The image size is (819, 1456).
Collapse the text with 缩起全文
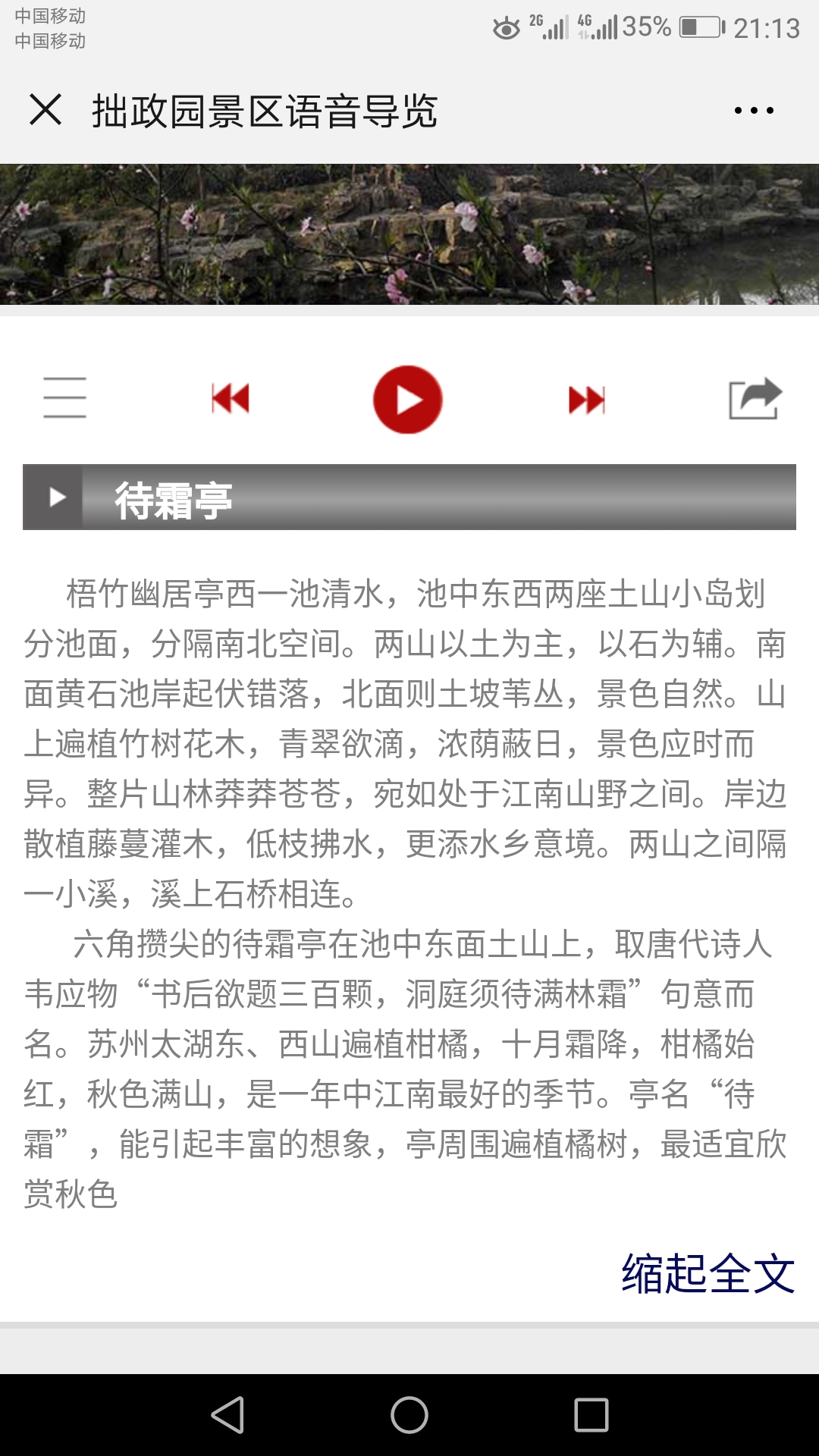(x=708, y=1274)
